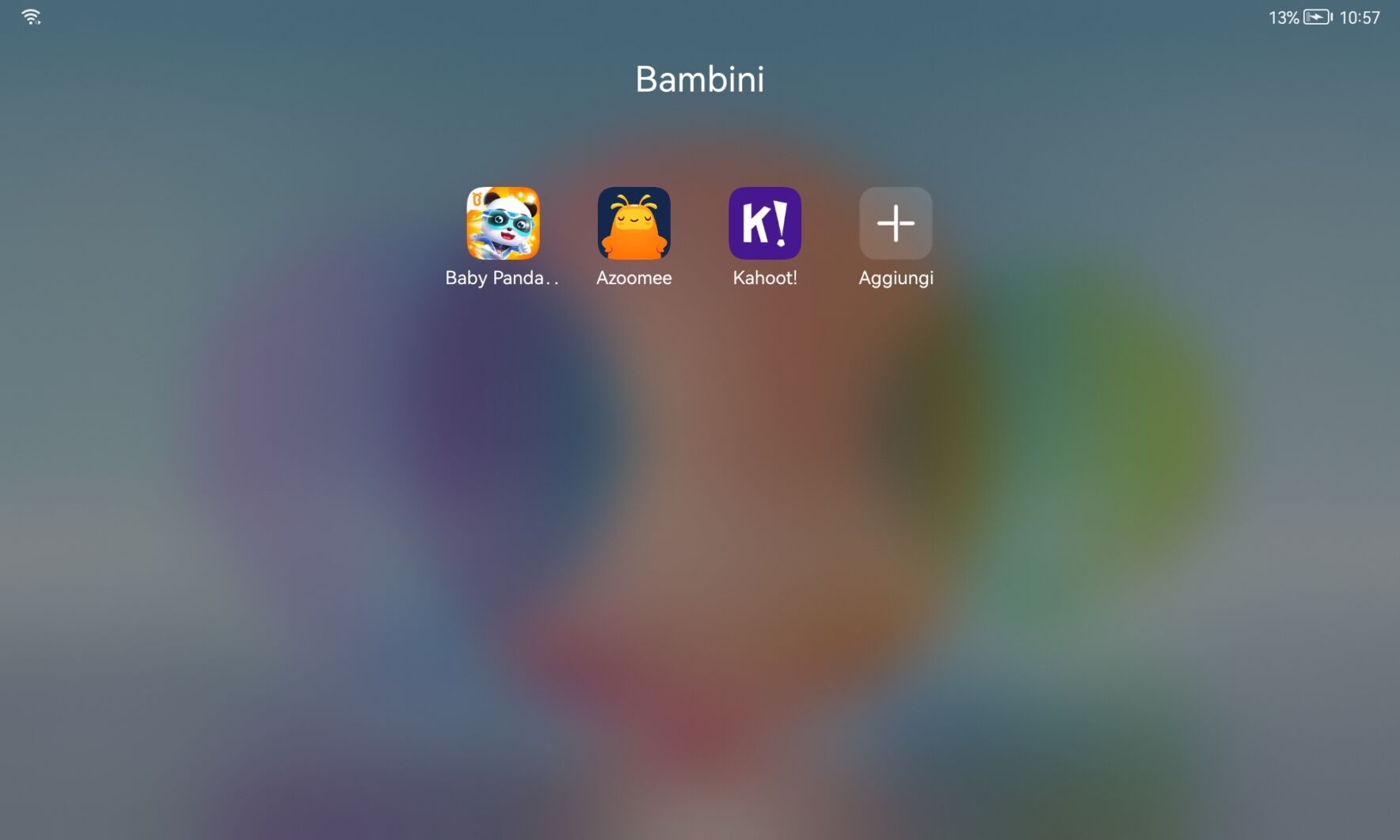Edit the Bambini folder name
The width and height of the screenshot is (1400, 840).
pyautogui.click(x=700, y=79)
